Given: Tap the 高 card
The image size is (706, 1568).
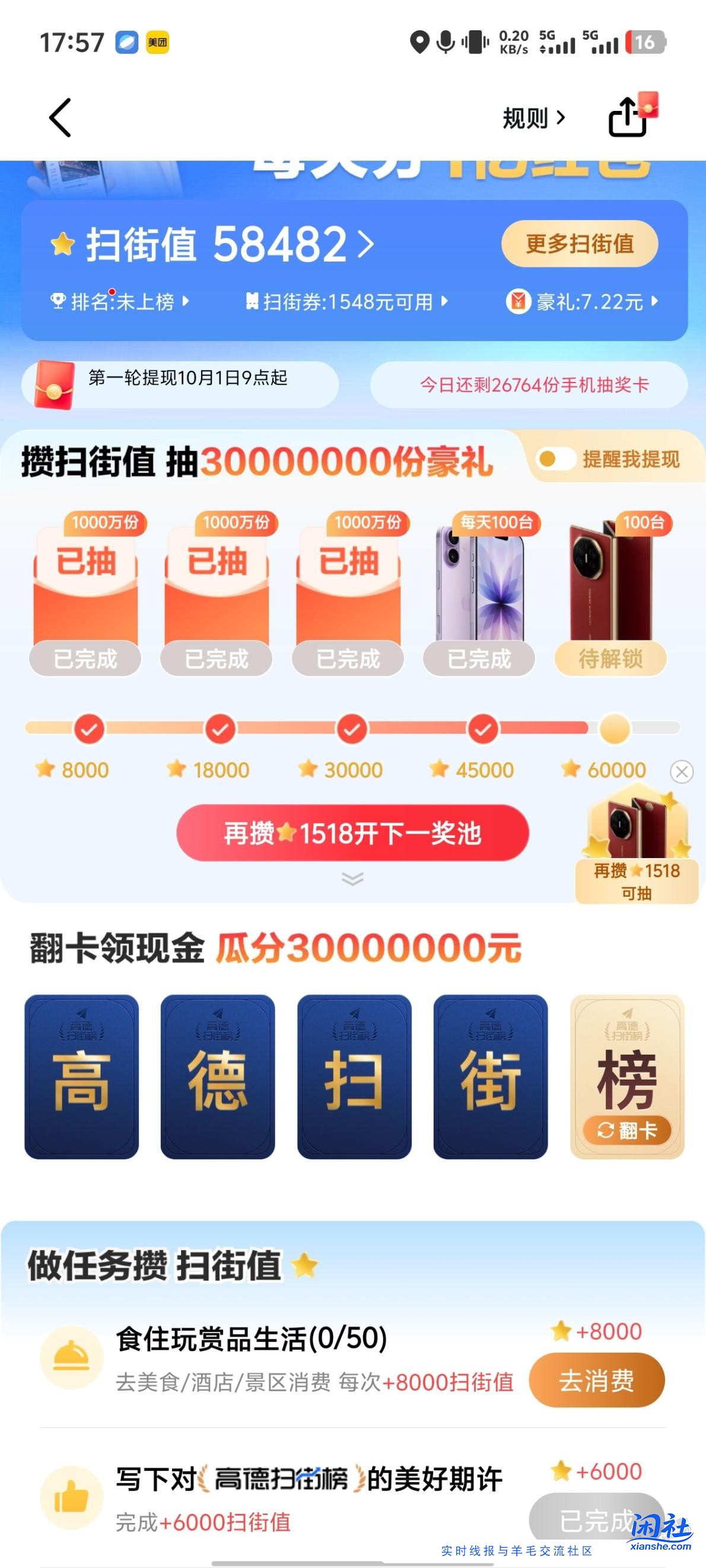Looking at the screenshot, I should pos(82,1076).
